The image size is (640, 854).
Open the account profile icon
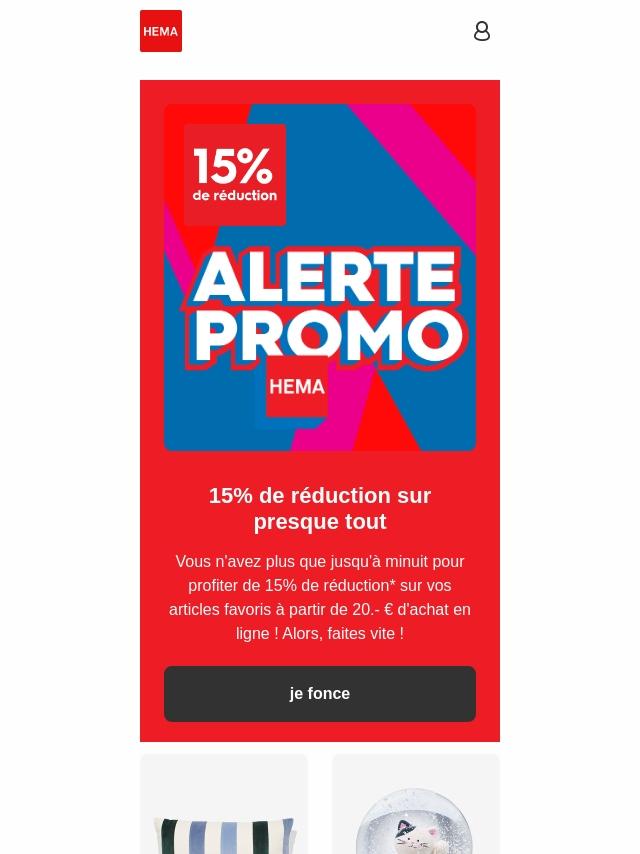pyautogui.click(x=481, y=31)
